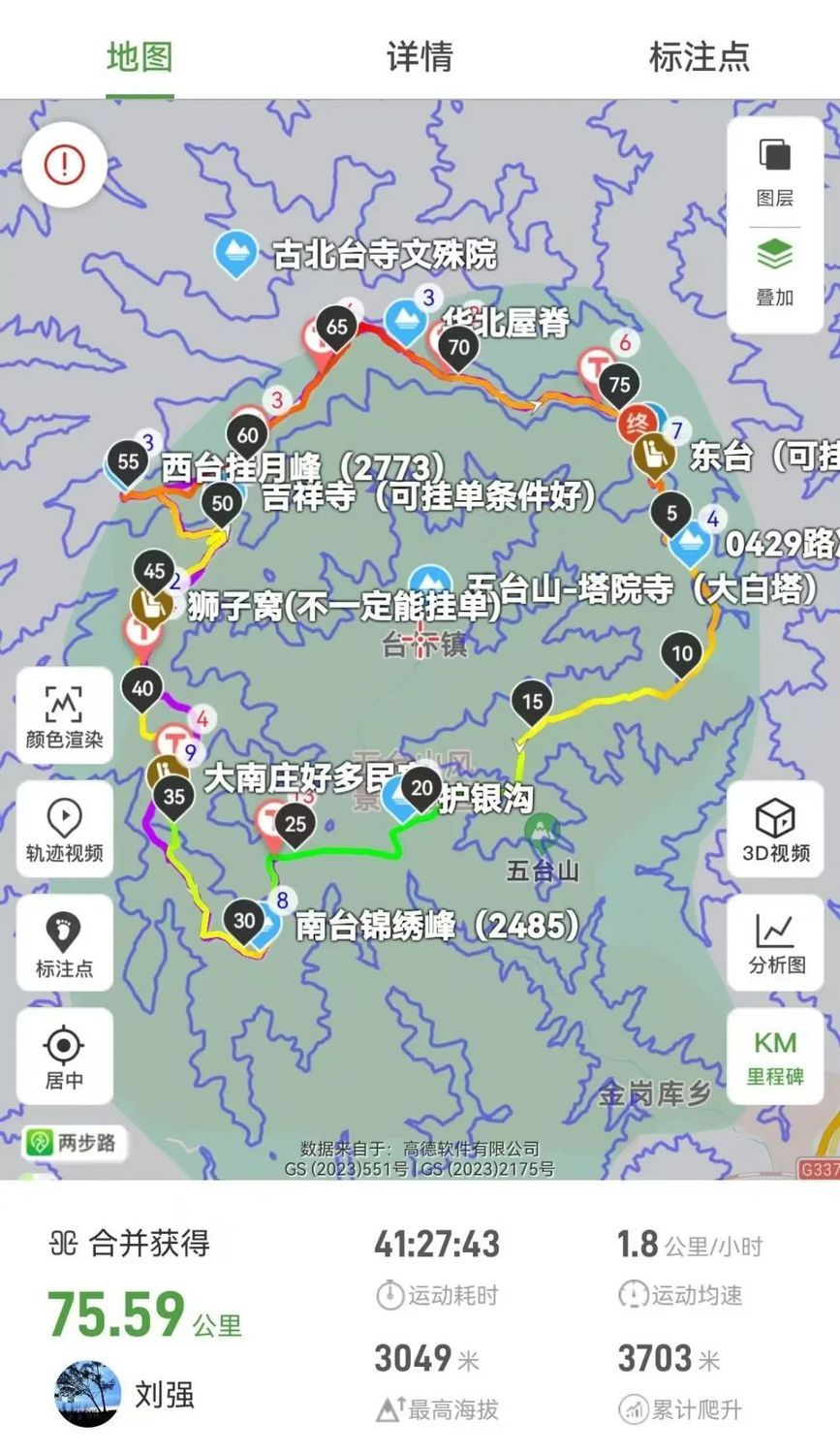The height and width of the screenshot is (1454, 840).
Task: Switch to the 标注点 tab
Action: point(699,56)
